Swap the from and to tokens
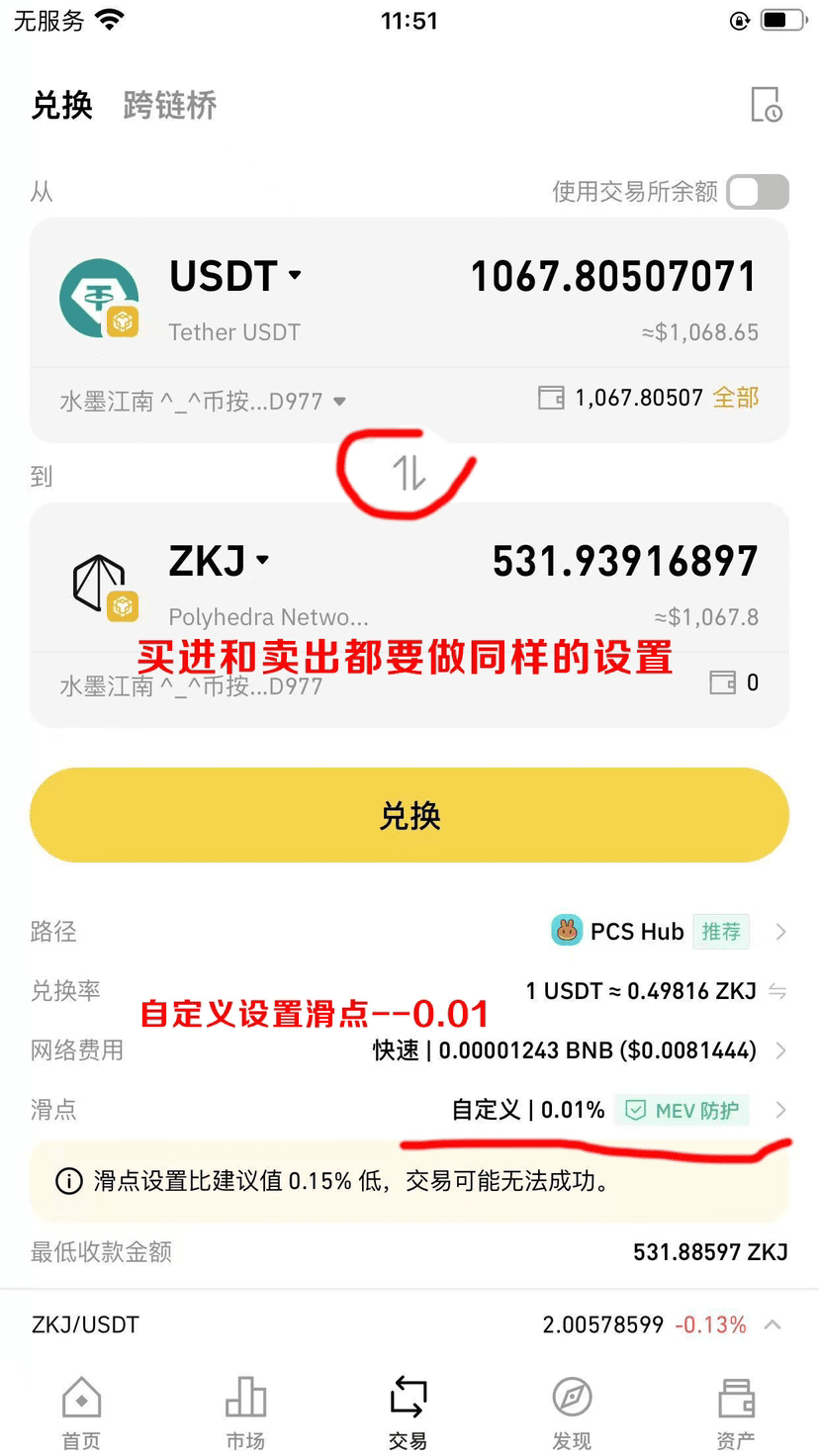 [409, 473]
